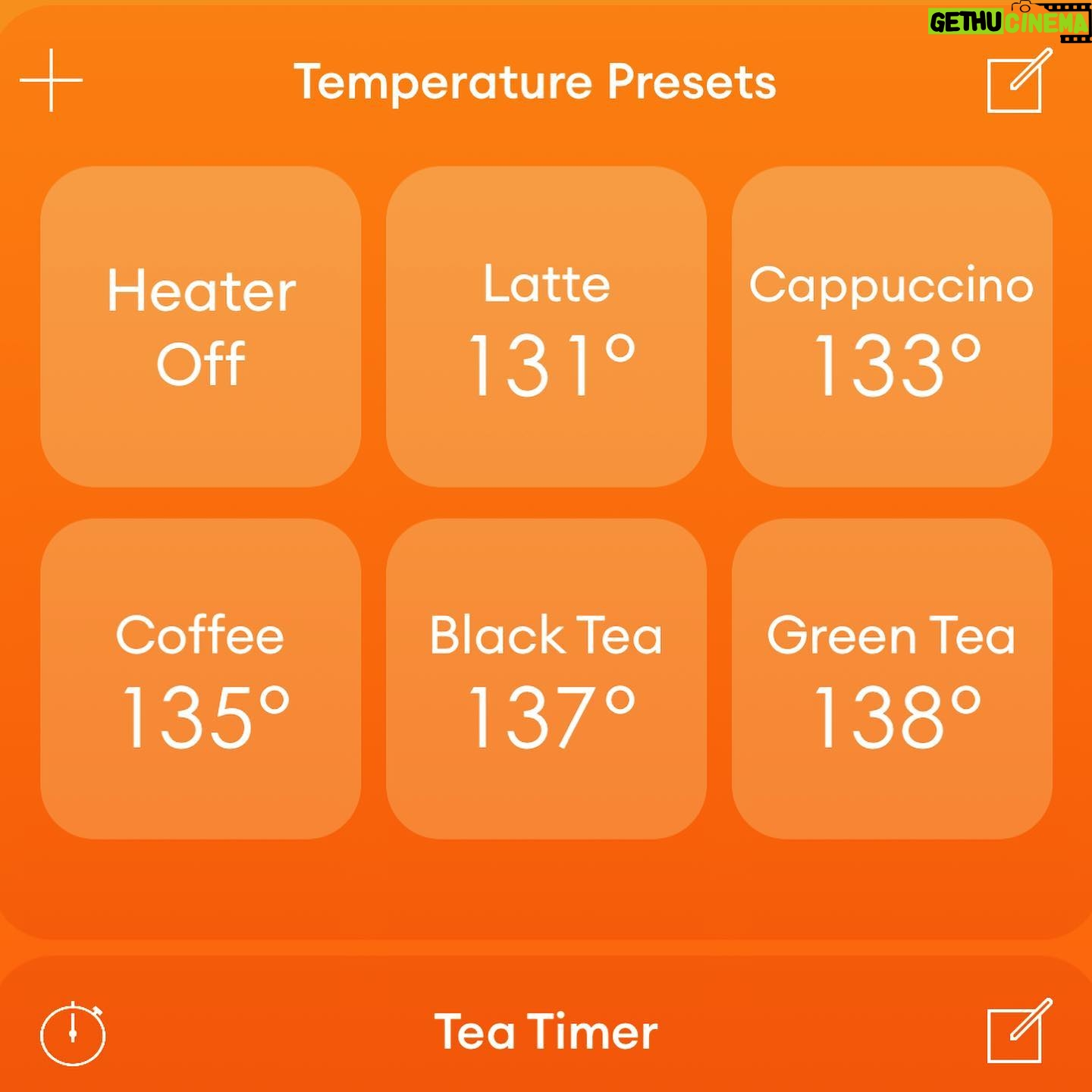Select the Heater Off preset

coord(201,327)
